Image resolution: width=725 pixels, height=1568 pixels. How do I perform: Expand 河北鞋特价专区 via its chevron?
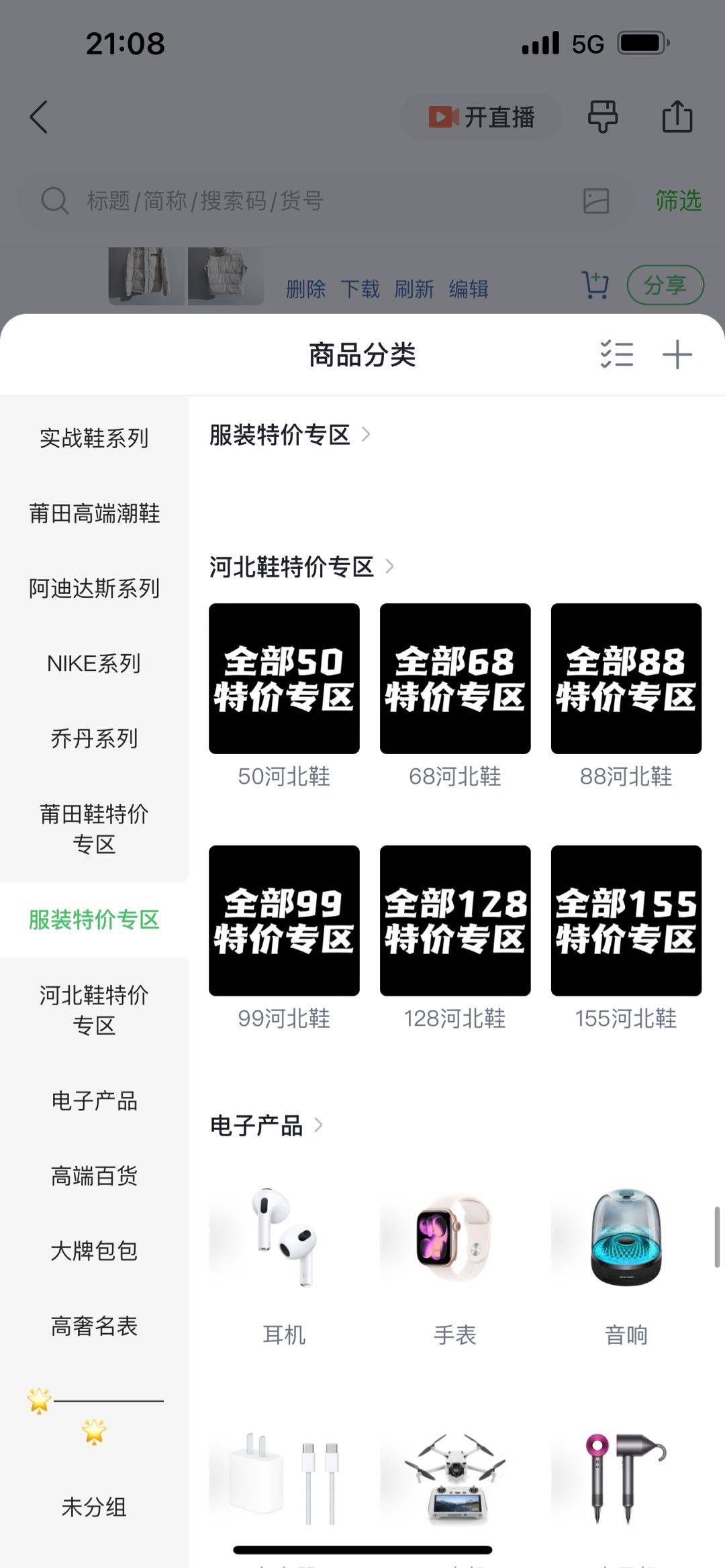coord(389,566)
